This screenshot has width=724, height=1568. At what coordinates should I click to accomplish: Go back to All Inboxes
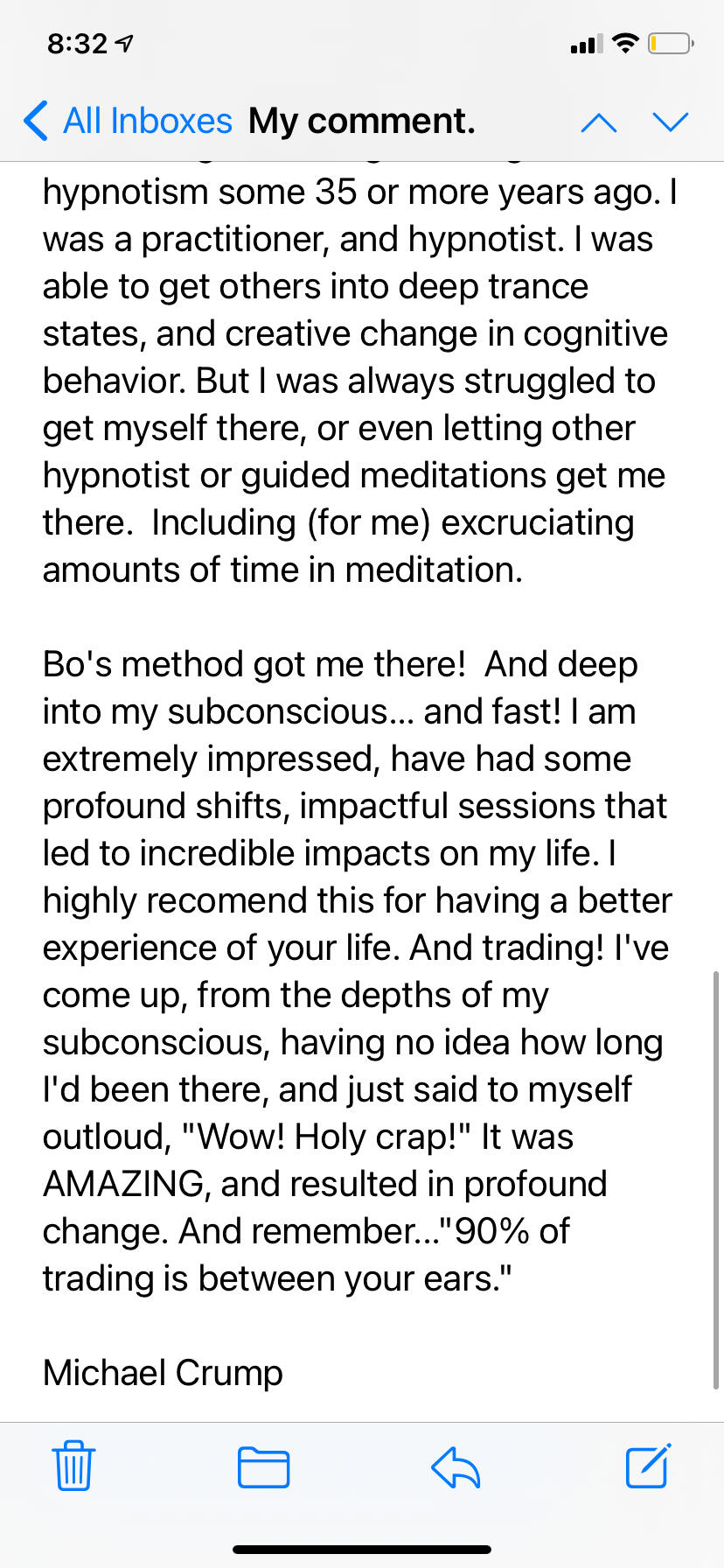click(128, 121)
